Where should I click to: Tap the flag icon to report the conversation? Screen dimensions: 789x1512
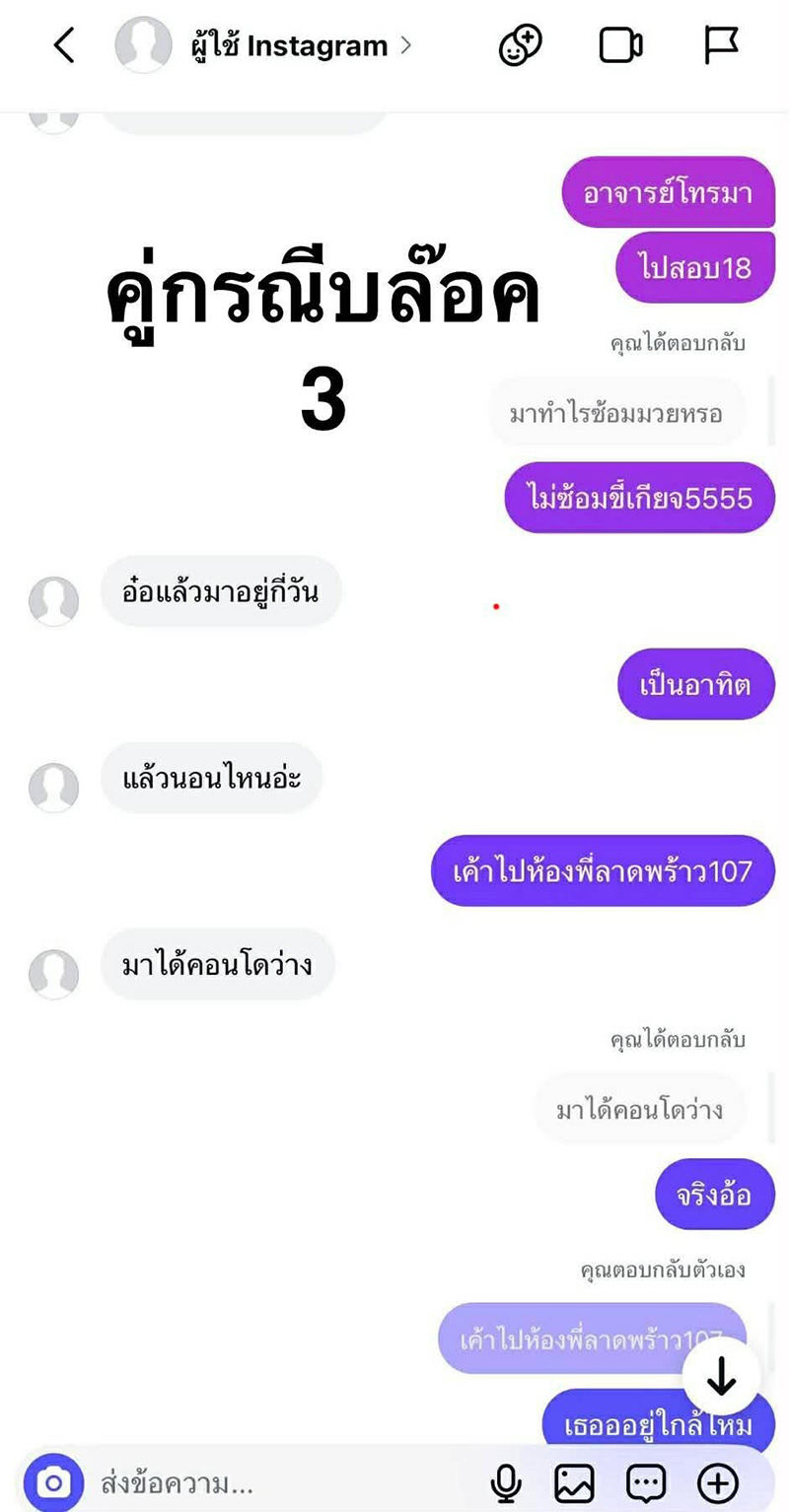tap(723, 44)
